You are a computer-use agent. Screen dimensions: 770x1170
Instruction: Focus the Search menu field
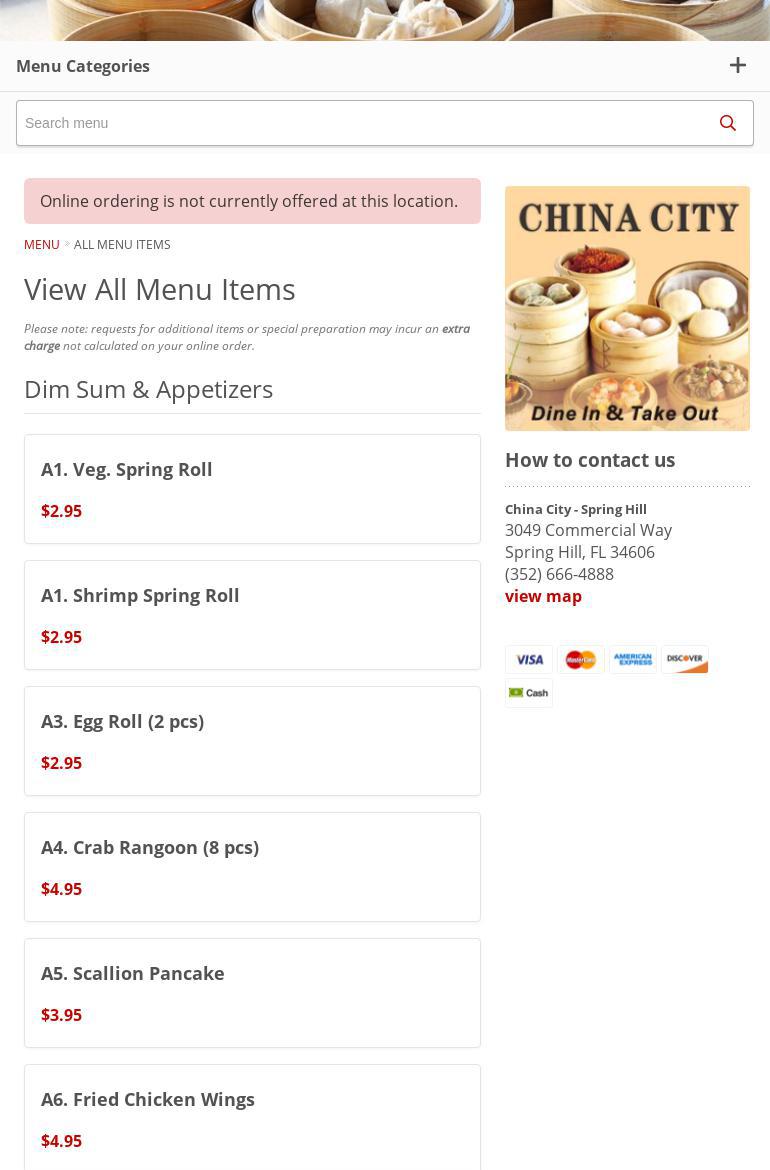click(x=360, y=123)
